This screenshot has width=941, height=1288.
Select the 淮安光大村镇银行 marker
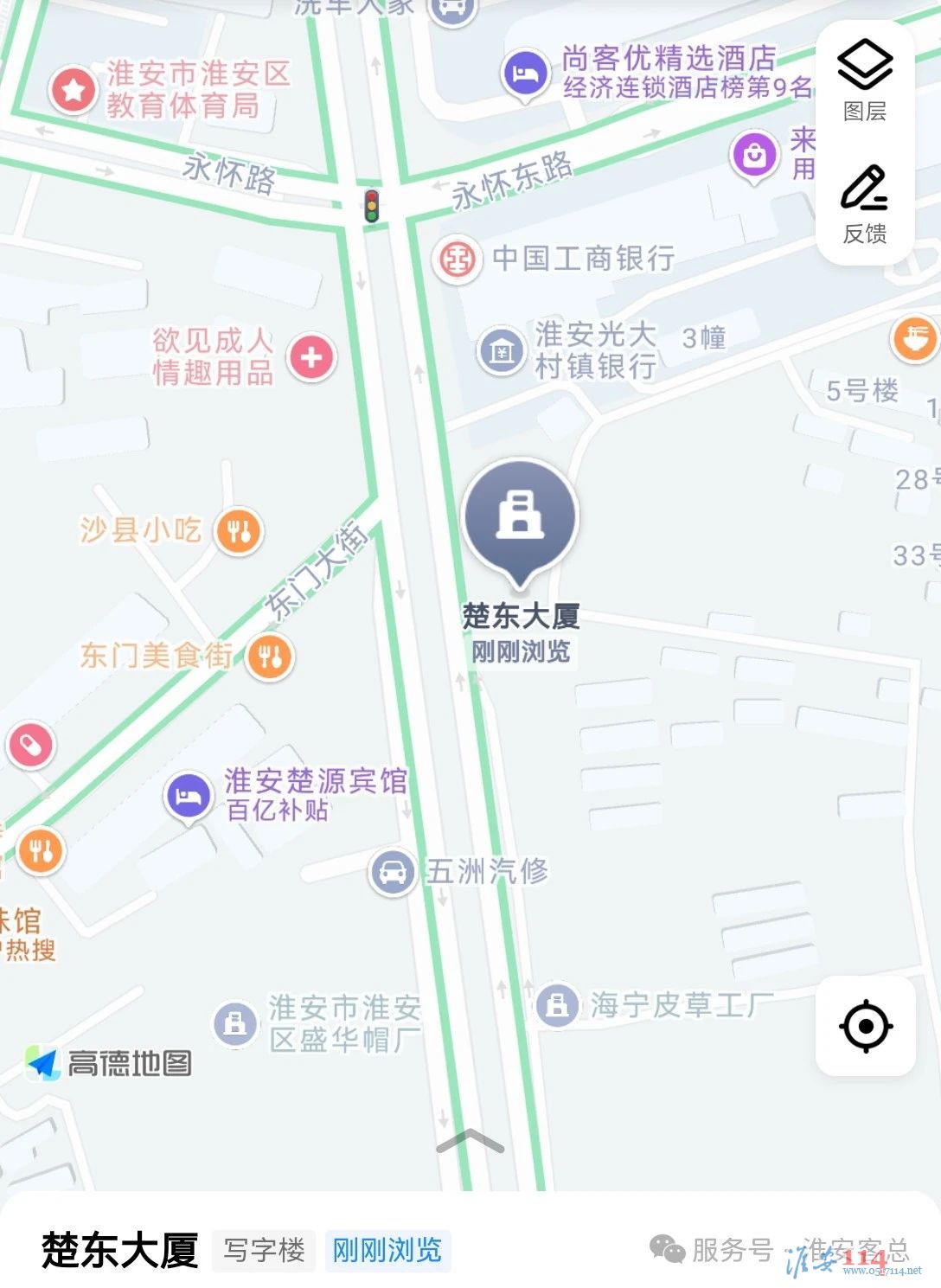point(502,350)
